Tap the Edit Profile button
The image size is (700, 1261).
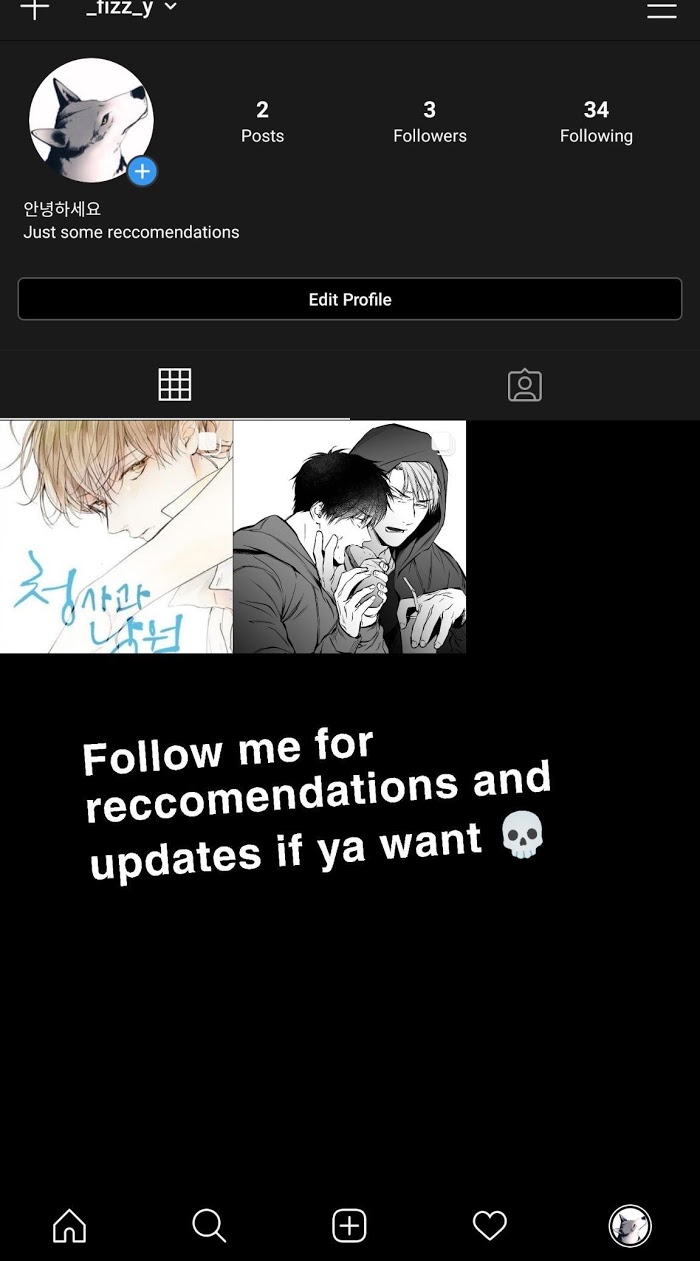pos(350,299)
